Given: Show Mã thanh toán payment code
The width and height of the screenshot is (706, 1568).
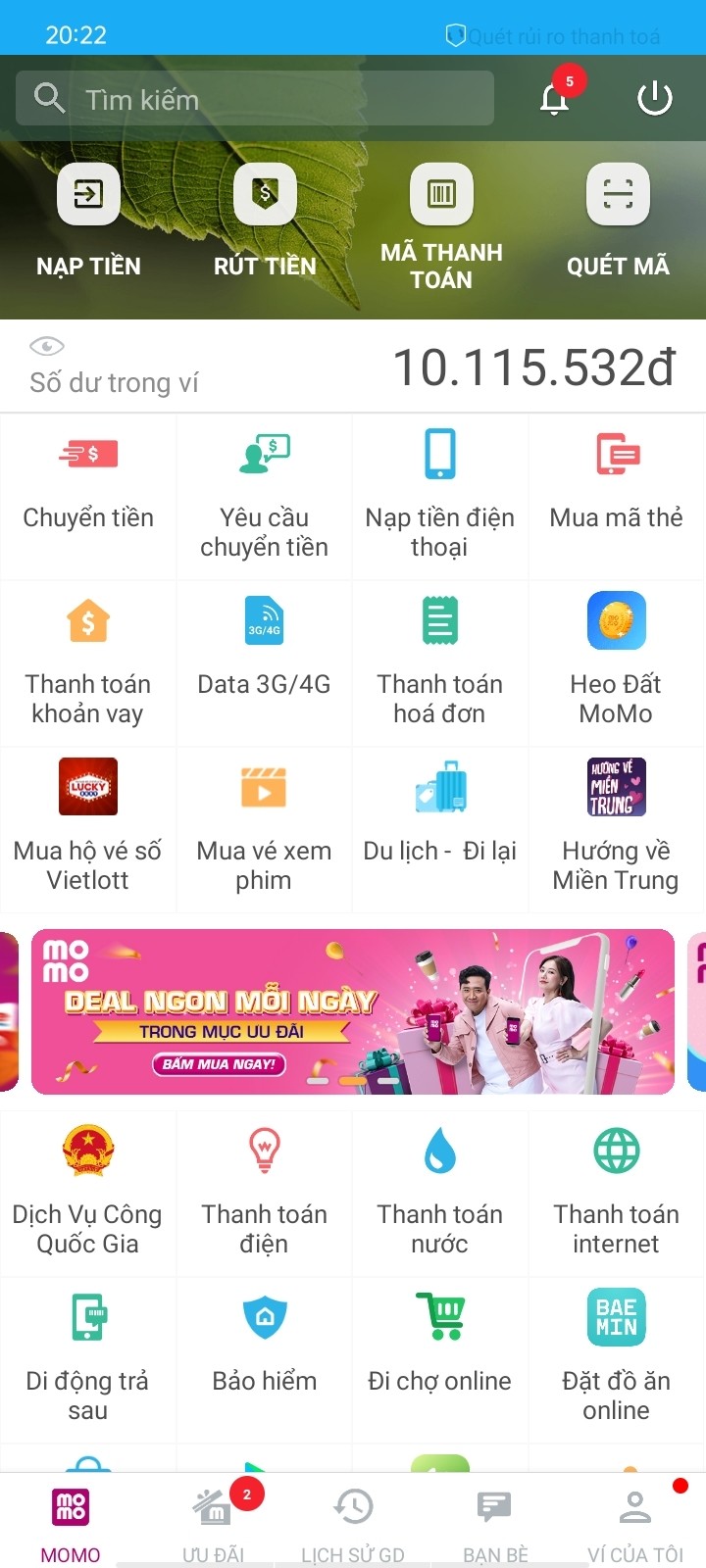Looking at the screenshot, I should pyautogui.click(x=441, y=225).
